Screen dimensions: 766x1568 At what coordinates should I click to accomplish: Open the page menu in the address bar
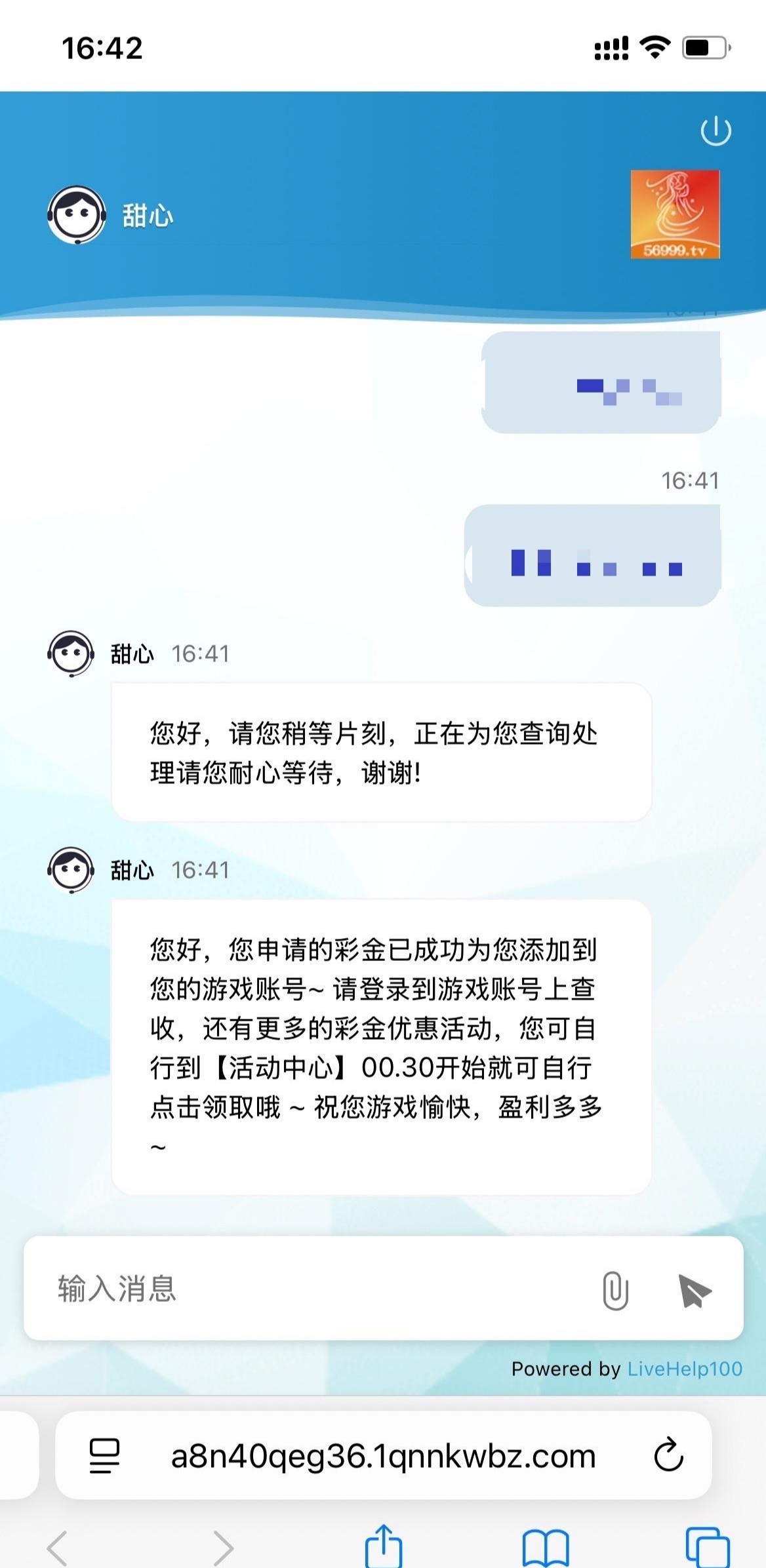(x=104, y=1455)
